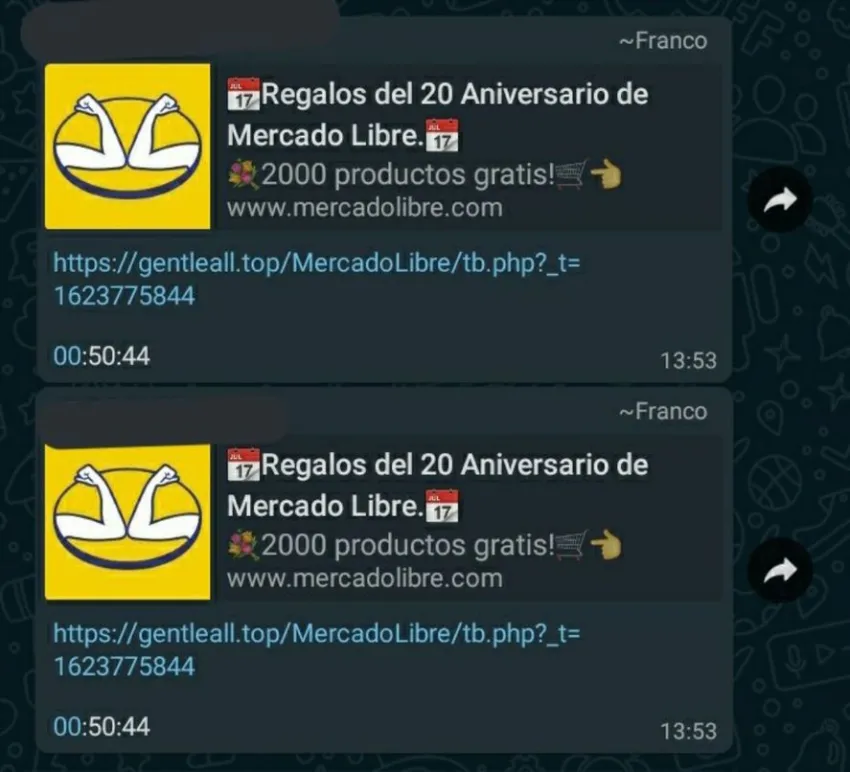The width and height of the screenshot is (850, 772).
Task: Forward the second Mercado Libre message
Action: pyautogui.click(x=780, y=571)
